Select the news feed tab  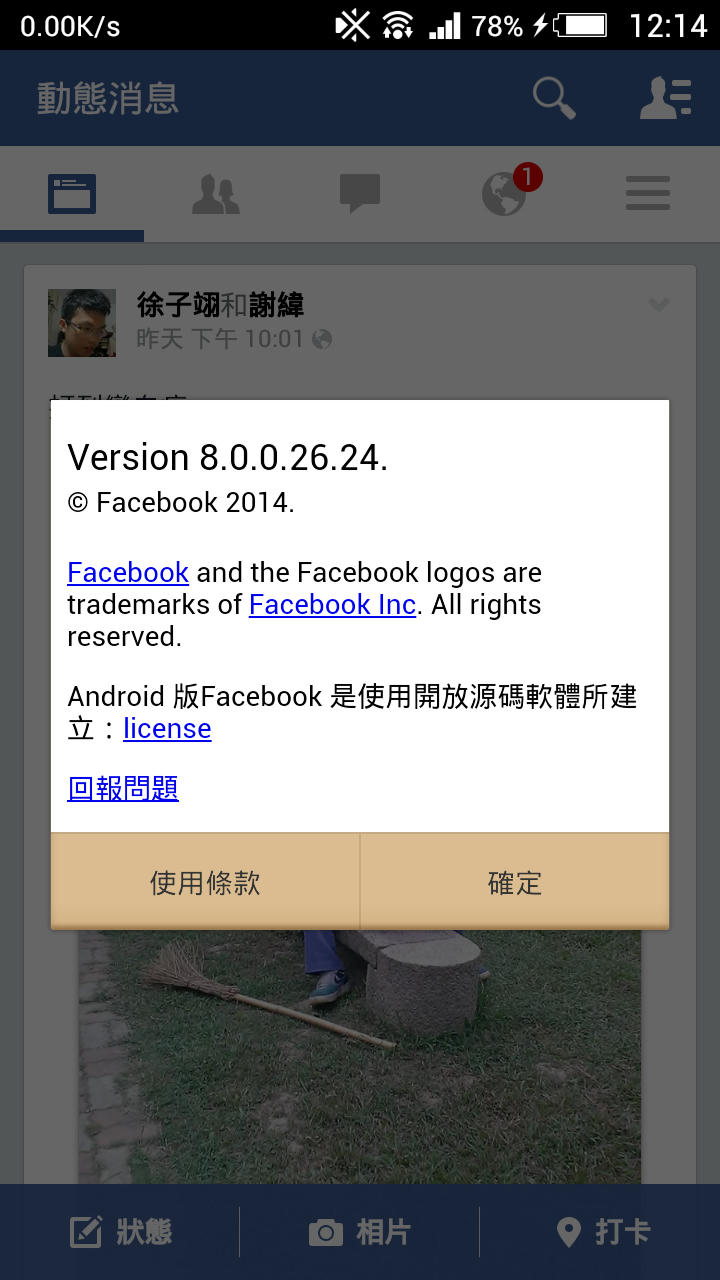[72, 194]
